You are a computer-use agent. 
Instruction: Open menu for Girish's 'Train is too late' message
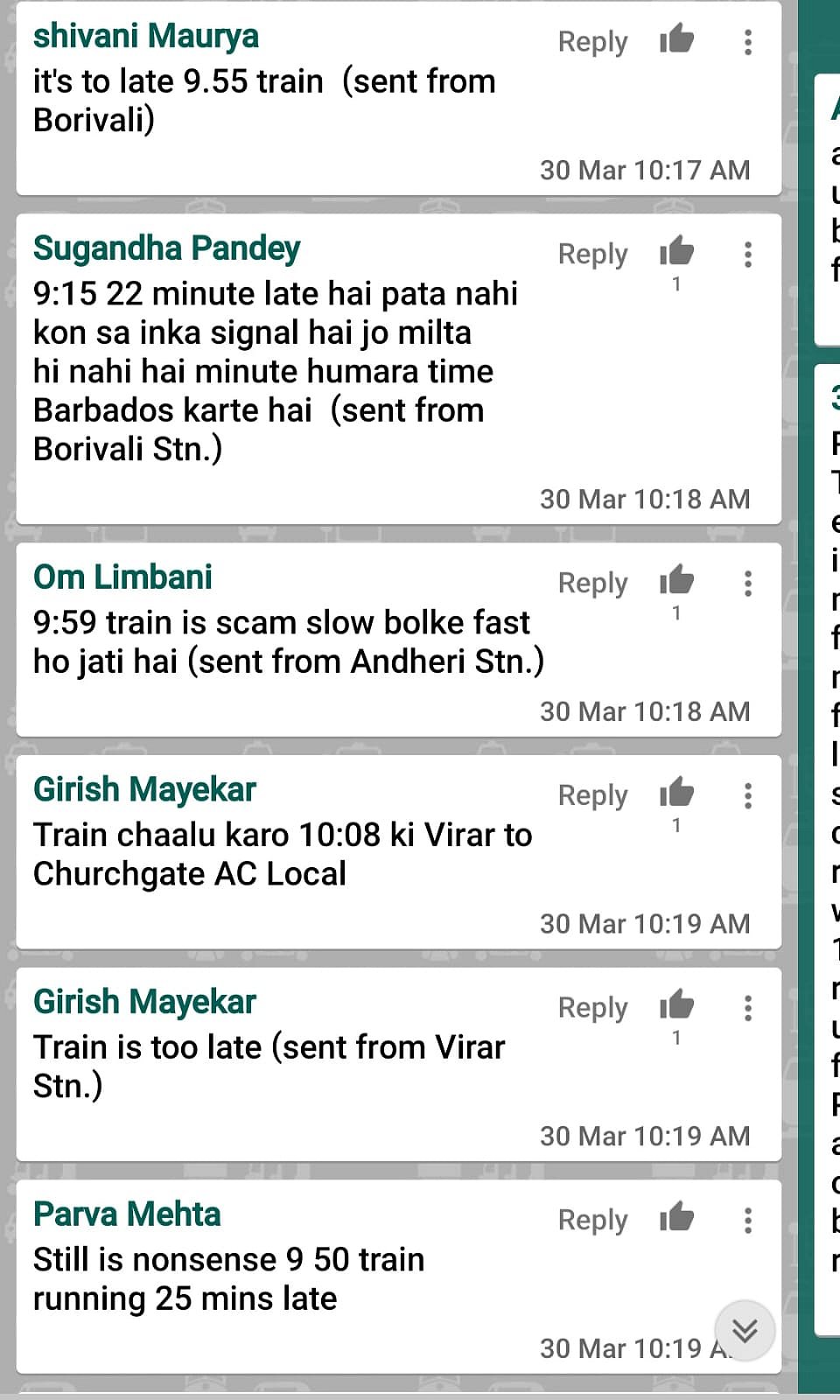[748, 1008]
